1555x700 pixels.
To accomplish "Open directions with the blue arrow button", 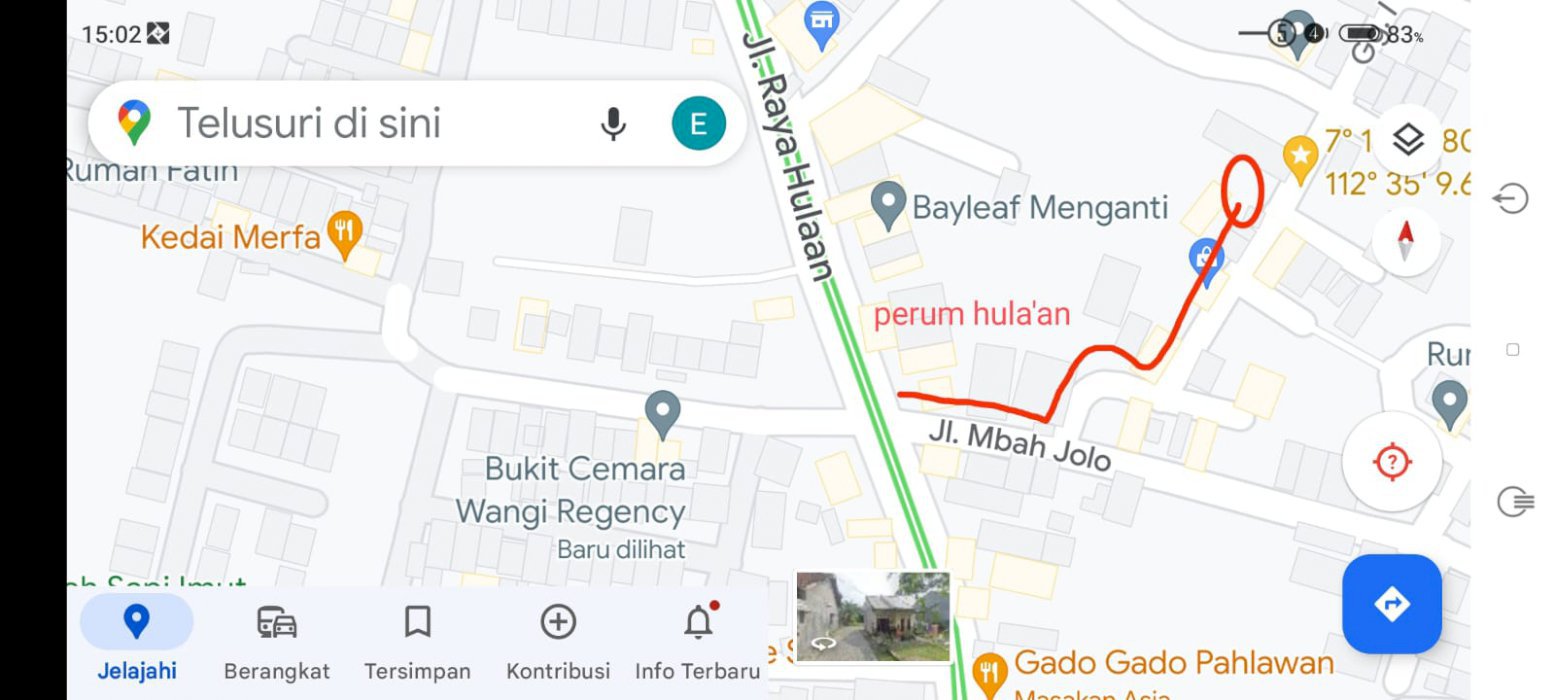I will point(1391,603).
